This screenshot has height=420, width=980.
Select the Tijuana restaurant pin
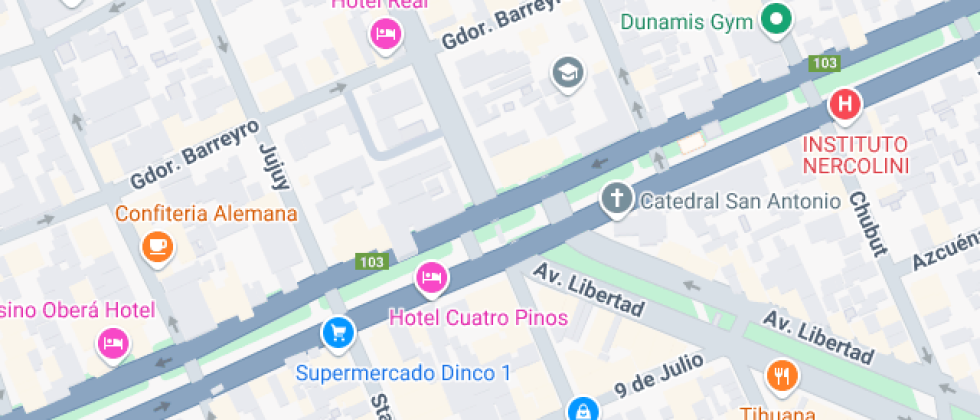click(781, 376)
